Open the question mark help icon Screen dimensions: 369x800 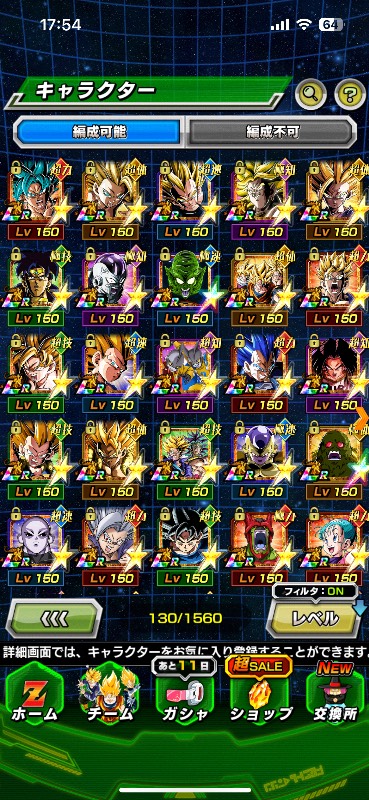click(350, 93)
